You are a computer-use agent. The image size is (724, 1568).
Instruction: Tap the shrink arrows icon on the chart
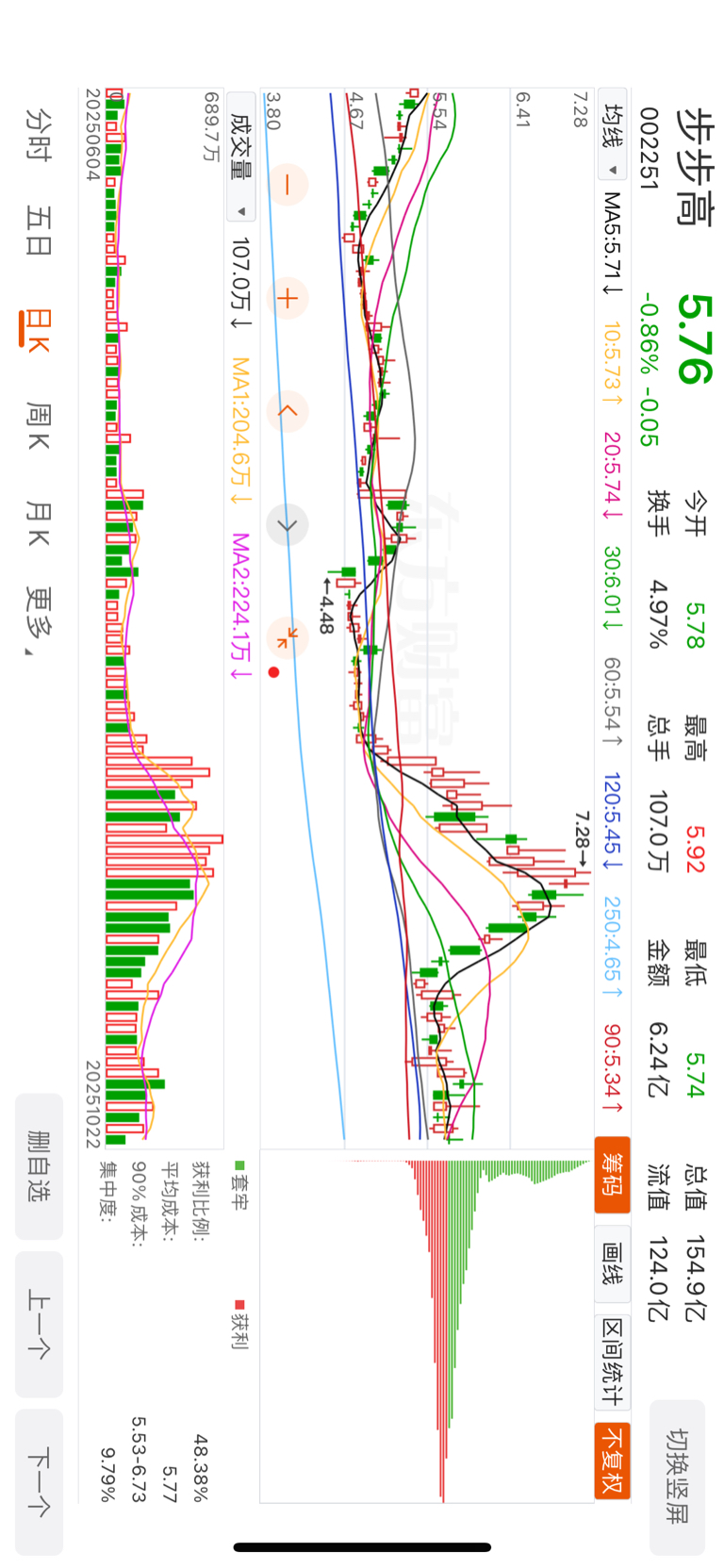click(x=288, y=638)
